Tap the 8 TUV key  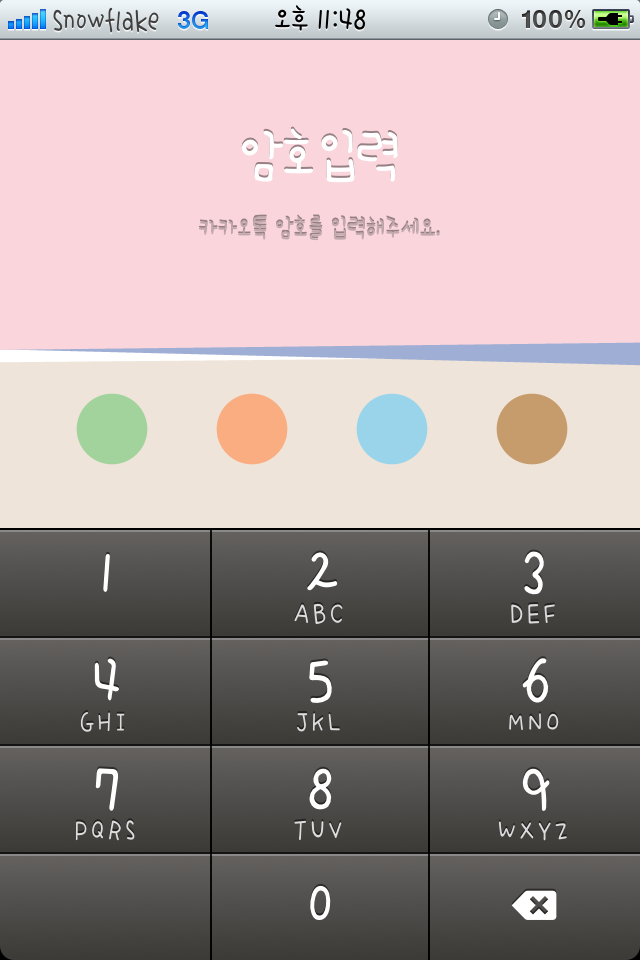[x=320, y=800]
